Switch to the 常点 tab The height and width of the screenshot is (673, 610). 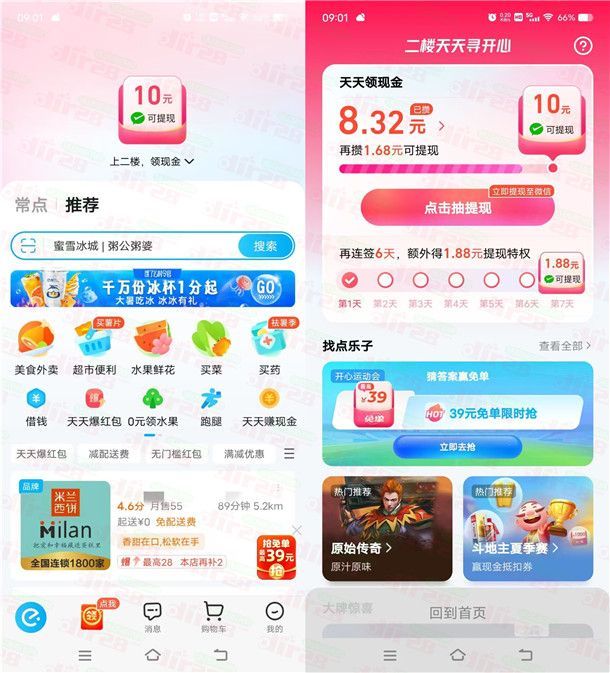pos(30,205)
